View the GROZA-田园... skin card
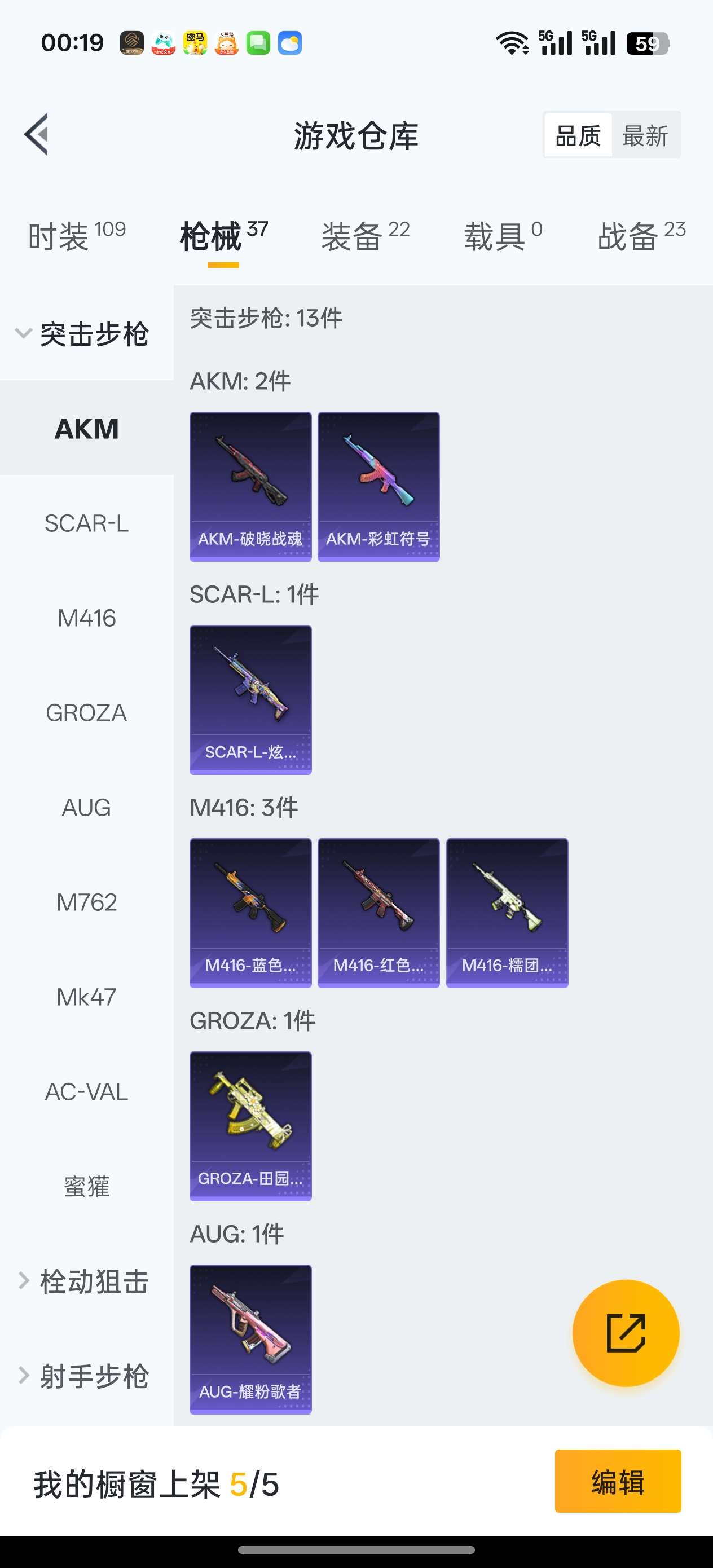 (250, 1125)
